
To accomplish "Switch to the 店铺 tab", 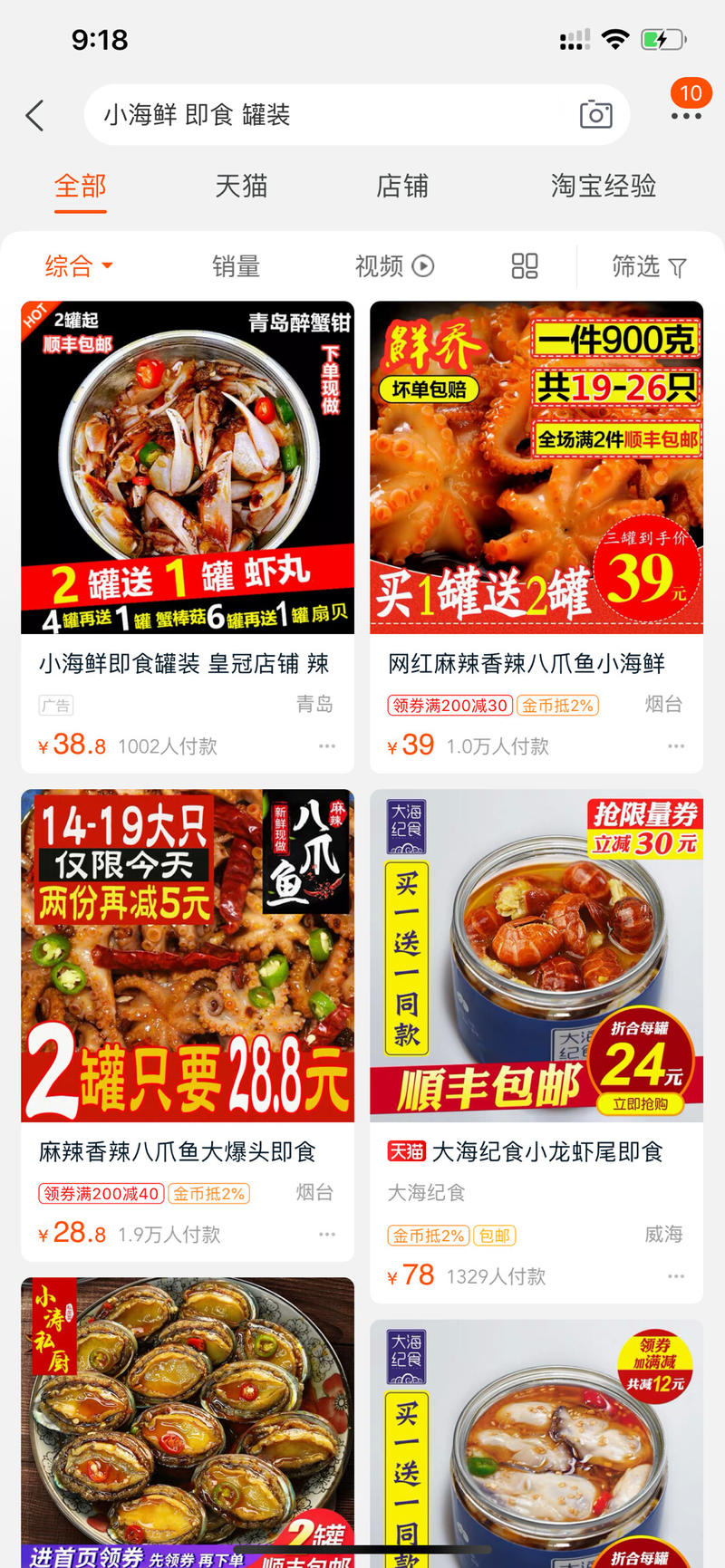I will click(x=402, y=186).
